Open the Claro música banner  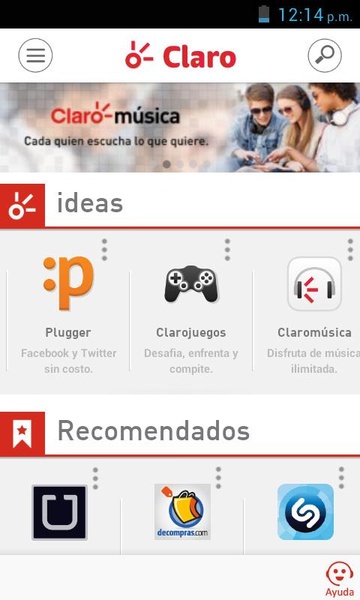(x=180, y=127)
